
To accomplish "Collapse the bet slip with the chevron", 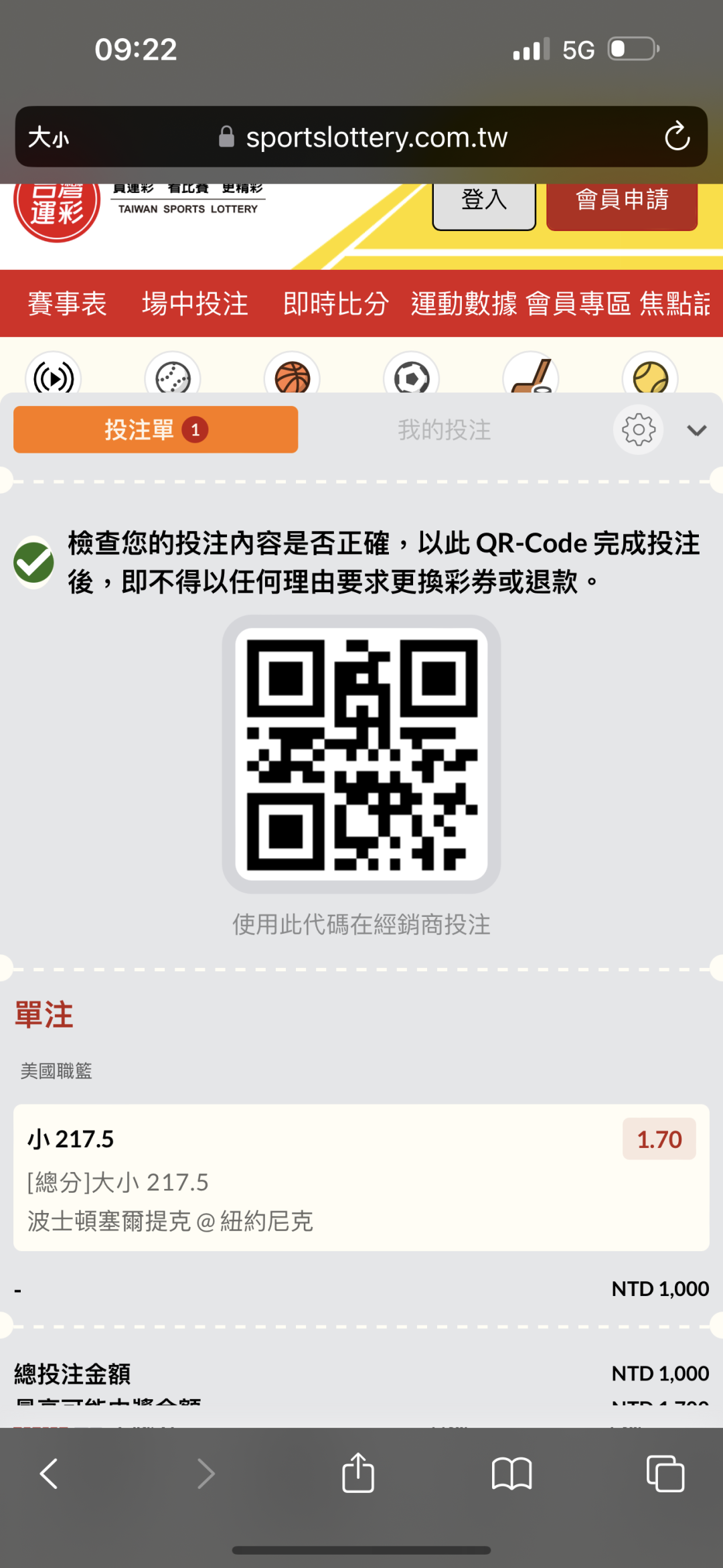I will [697, 431].
